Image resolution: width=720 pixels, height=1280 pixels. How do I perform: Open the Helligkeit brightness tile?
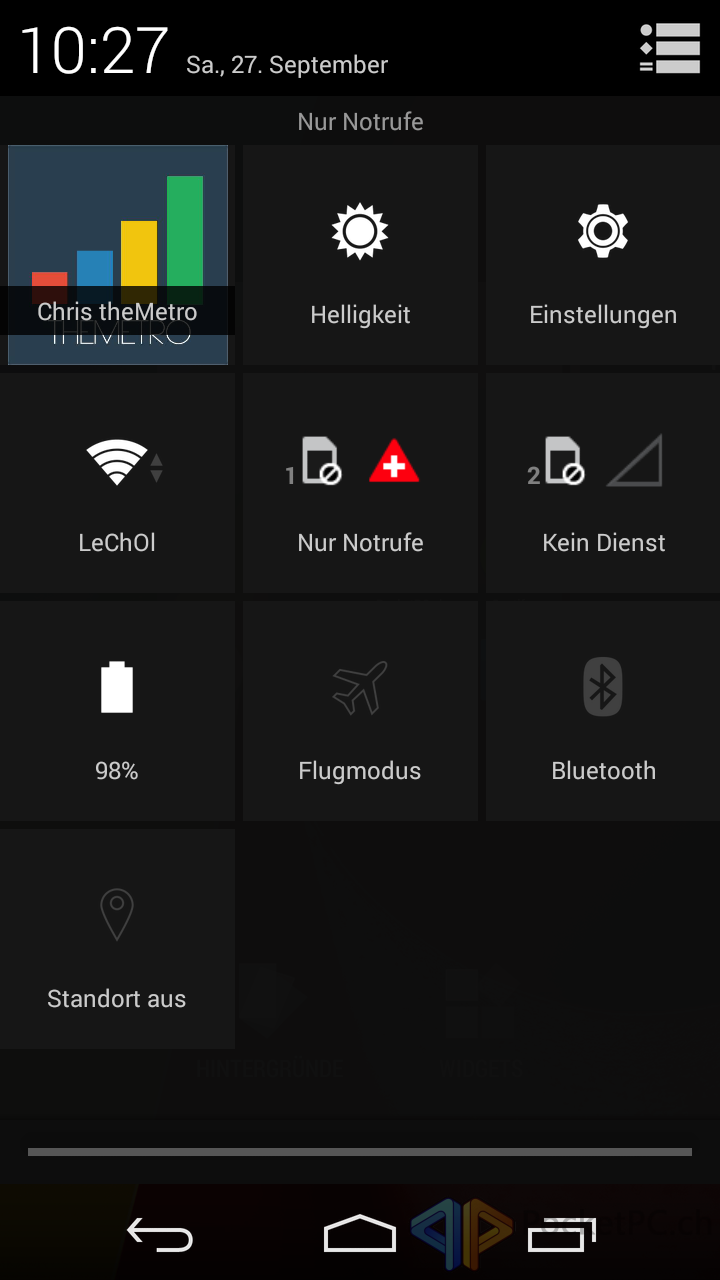click(x=360, y=255)
